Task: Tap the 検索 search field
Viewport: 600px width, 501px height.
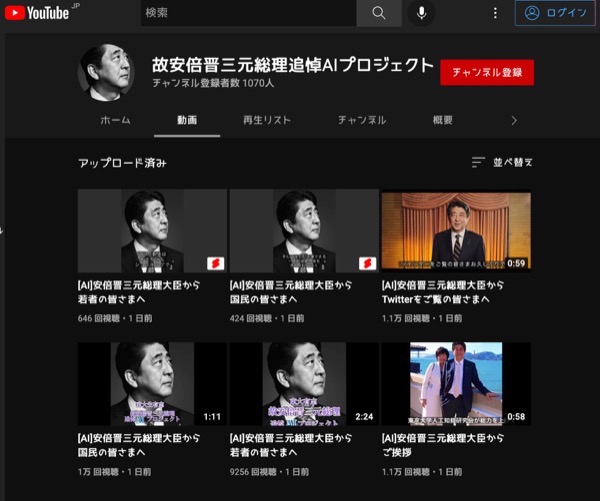Action: [250, 13]
